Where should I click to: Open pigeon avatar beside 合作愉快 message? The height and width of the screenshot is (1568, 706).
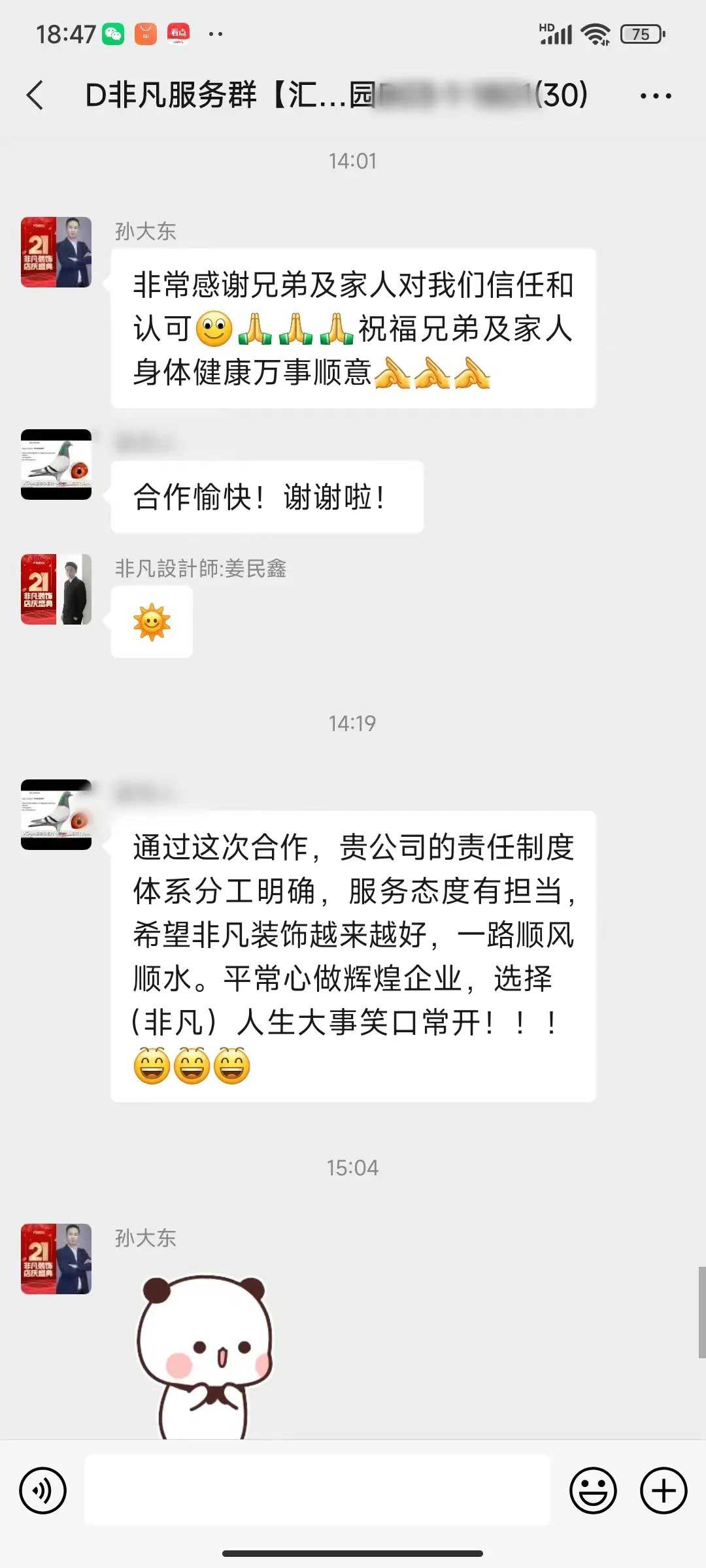[x=56, y=465]
